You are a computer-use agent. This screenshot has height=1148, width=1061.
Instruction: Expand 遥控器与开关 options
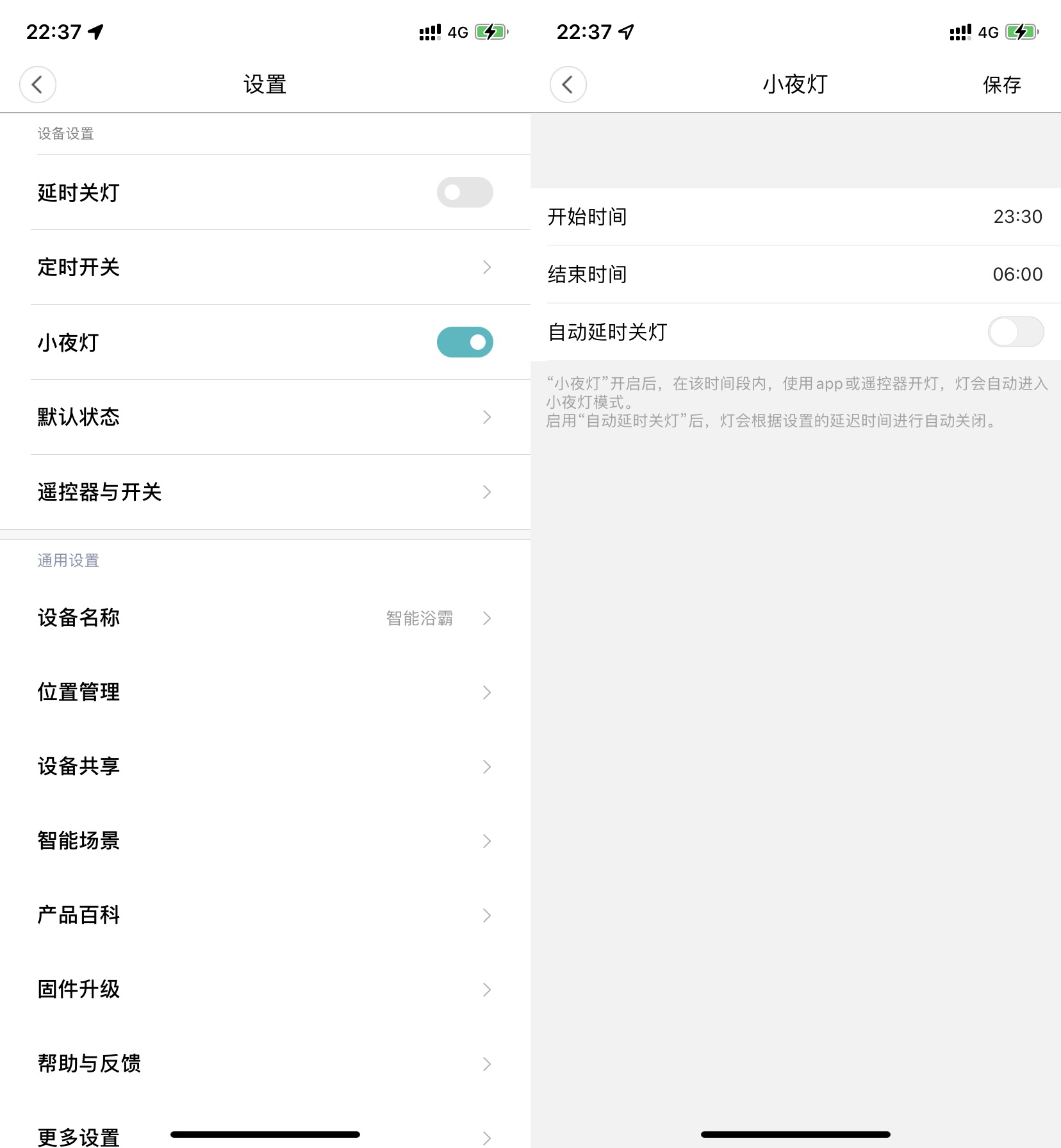click(265, 492)
